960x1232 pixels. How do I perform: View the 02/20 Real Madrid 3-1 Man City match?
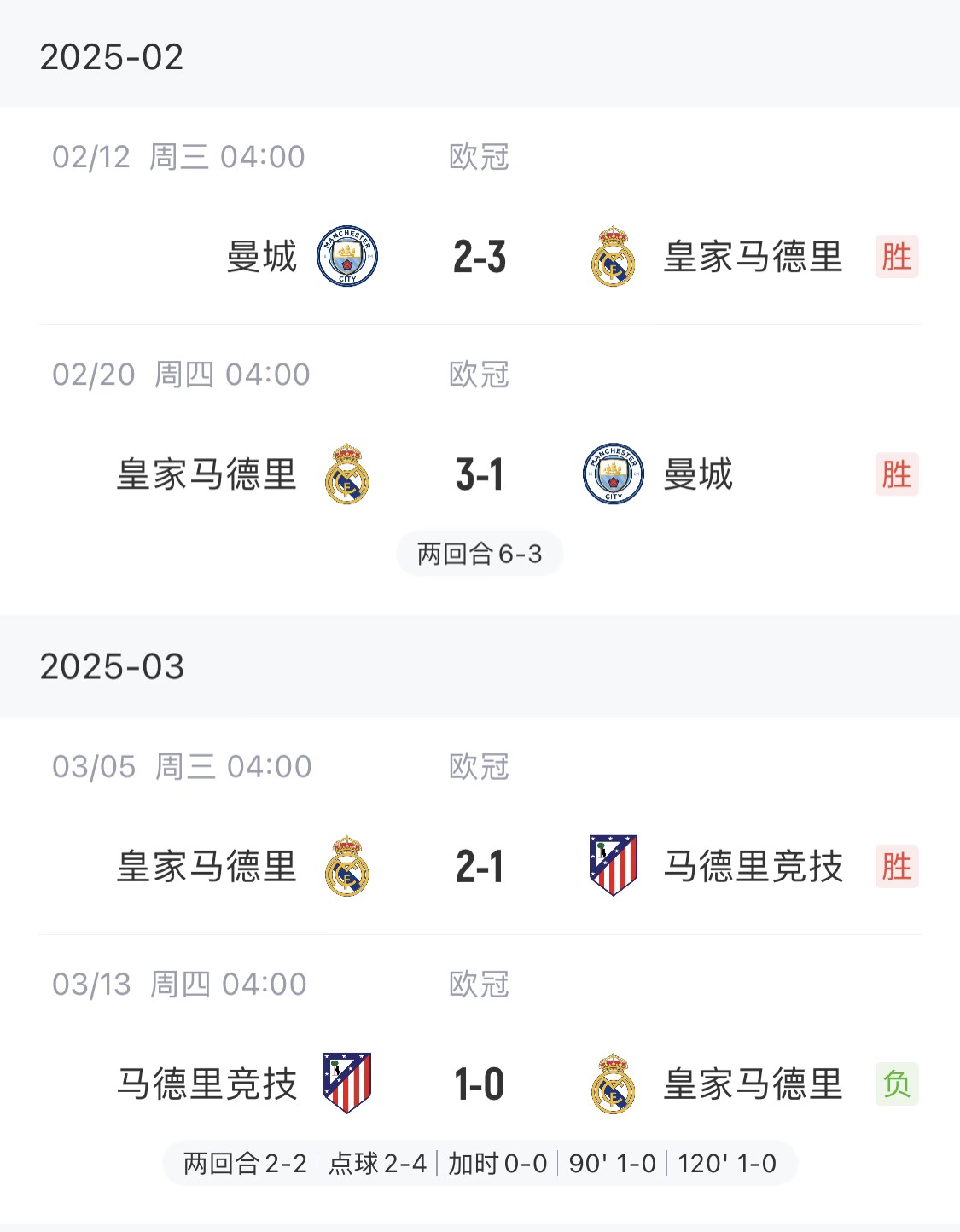click(x=480, y=474)
